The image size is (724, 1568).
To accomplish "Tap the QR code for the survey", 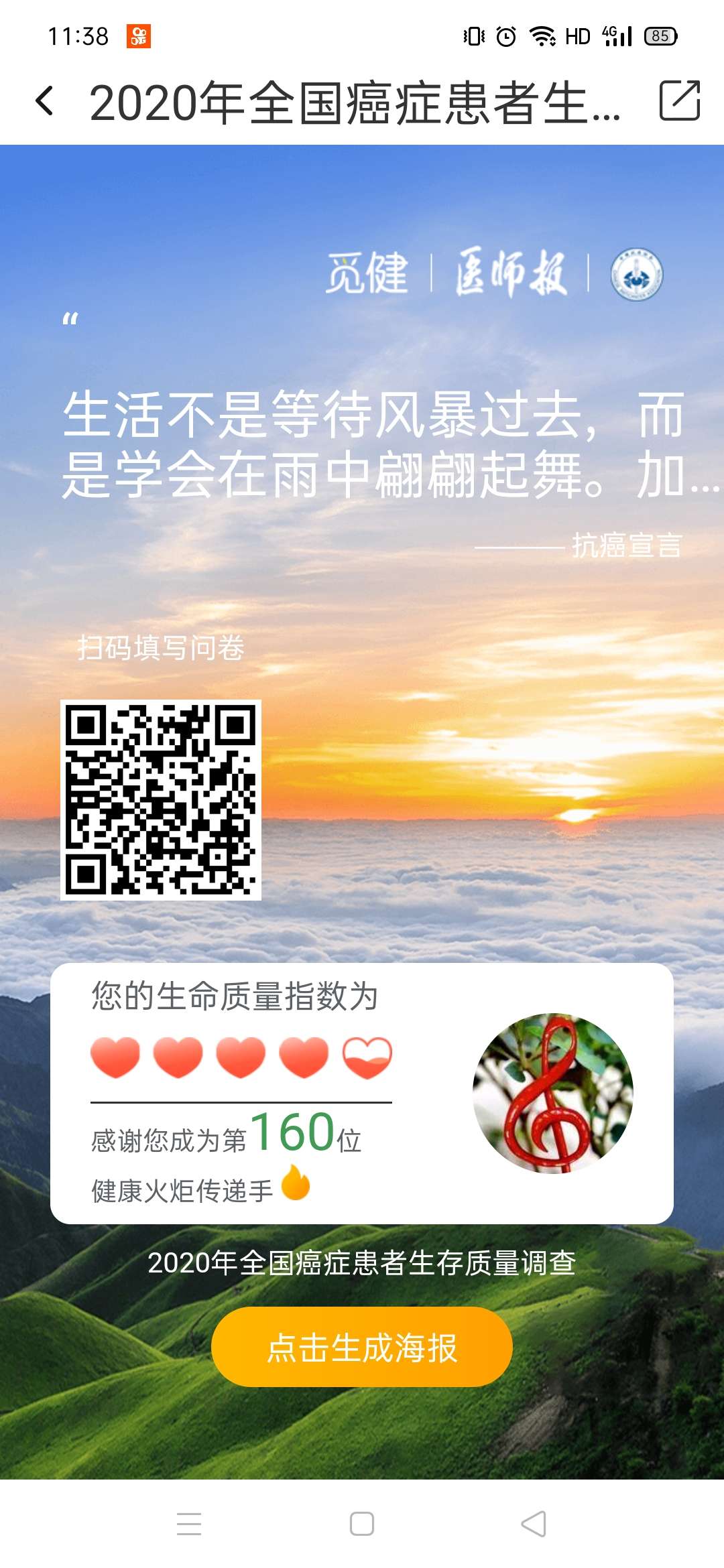I will click(160, 801).
